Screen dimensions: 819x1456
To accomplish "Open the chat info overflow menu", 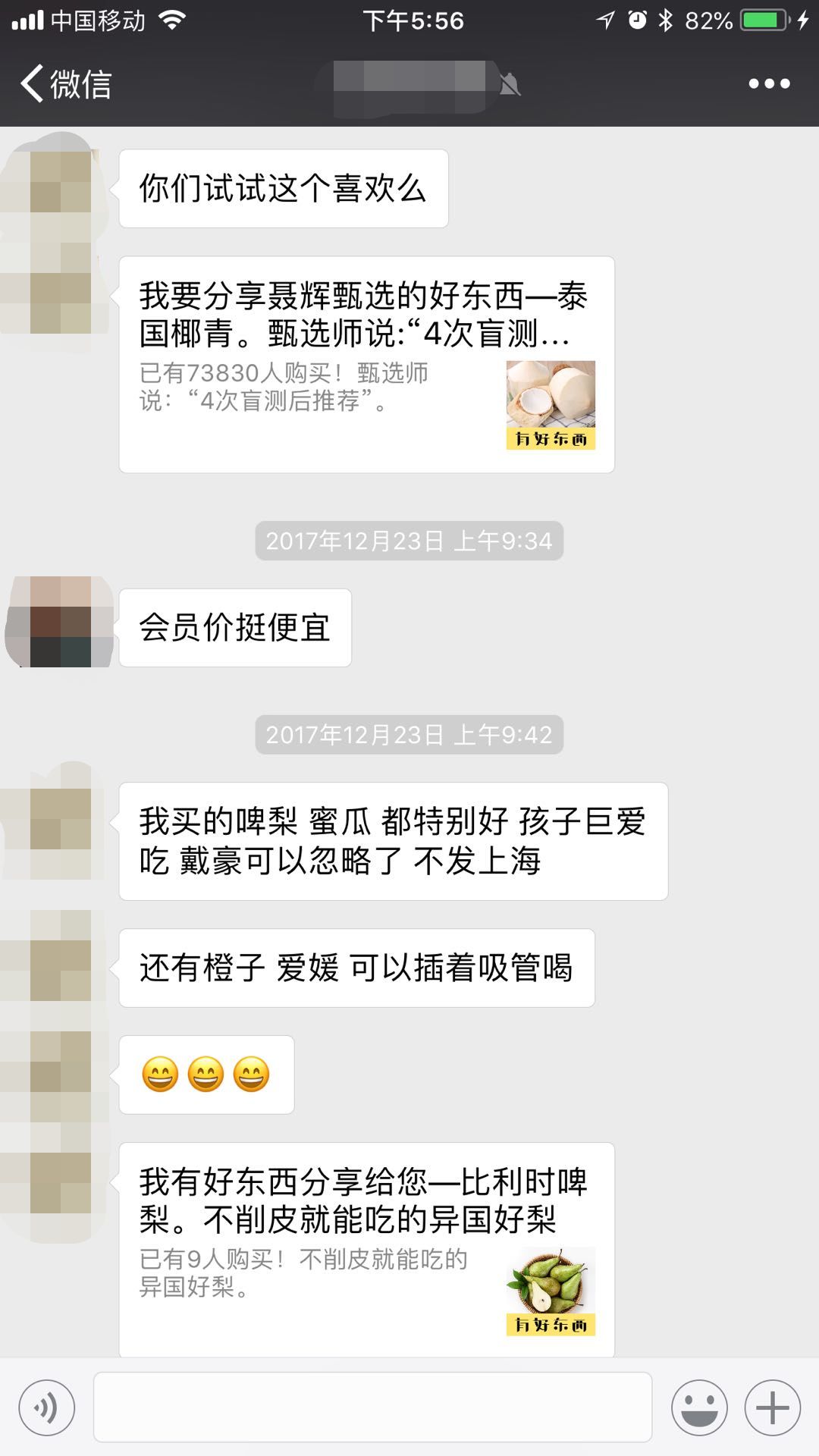I will pyautogui.click(x=769, y=83).
